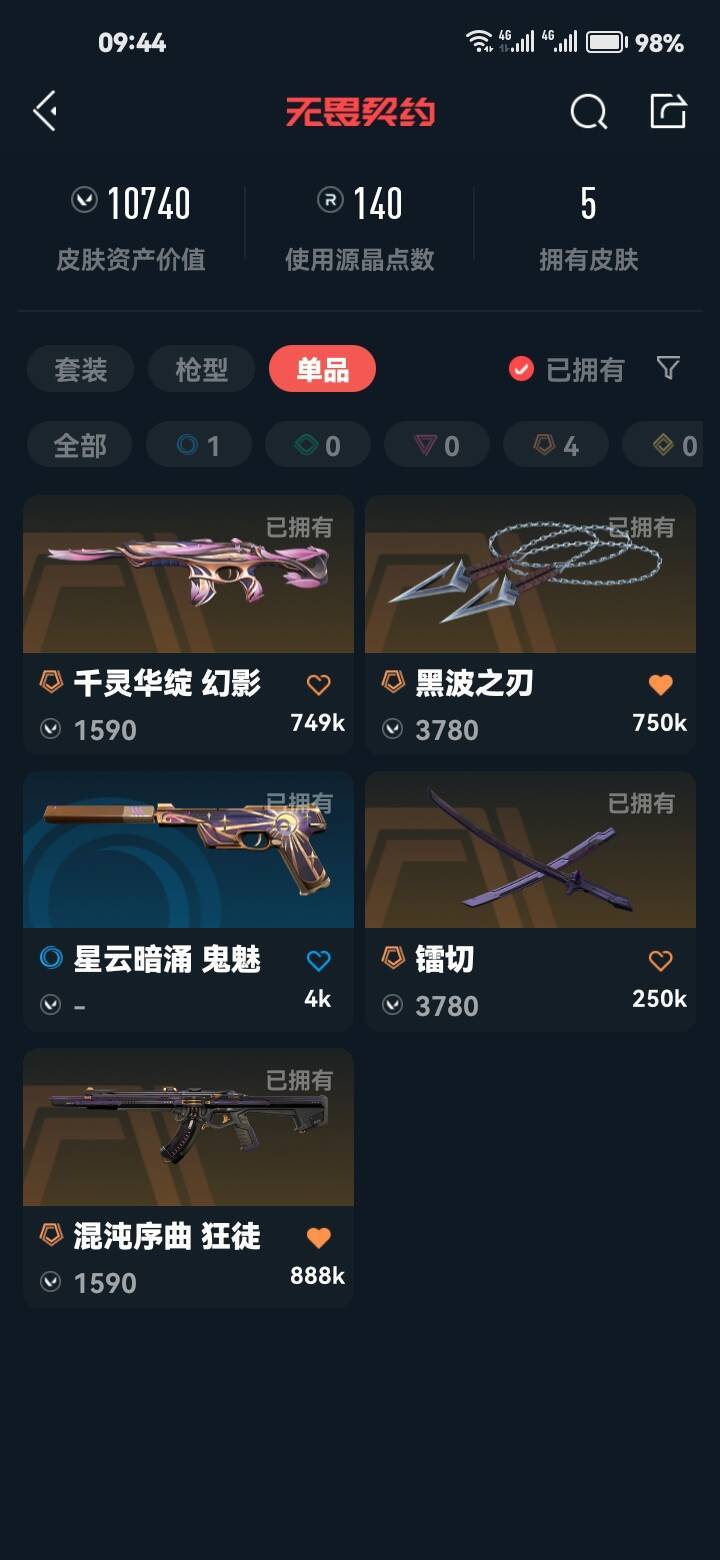Filter by the blue tier chip showing 1
720x1560 pixels.
pyautogui.click(x=199, y=445)
